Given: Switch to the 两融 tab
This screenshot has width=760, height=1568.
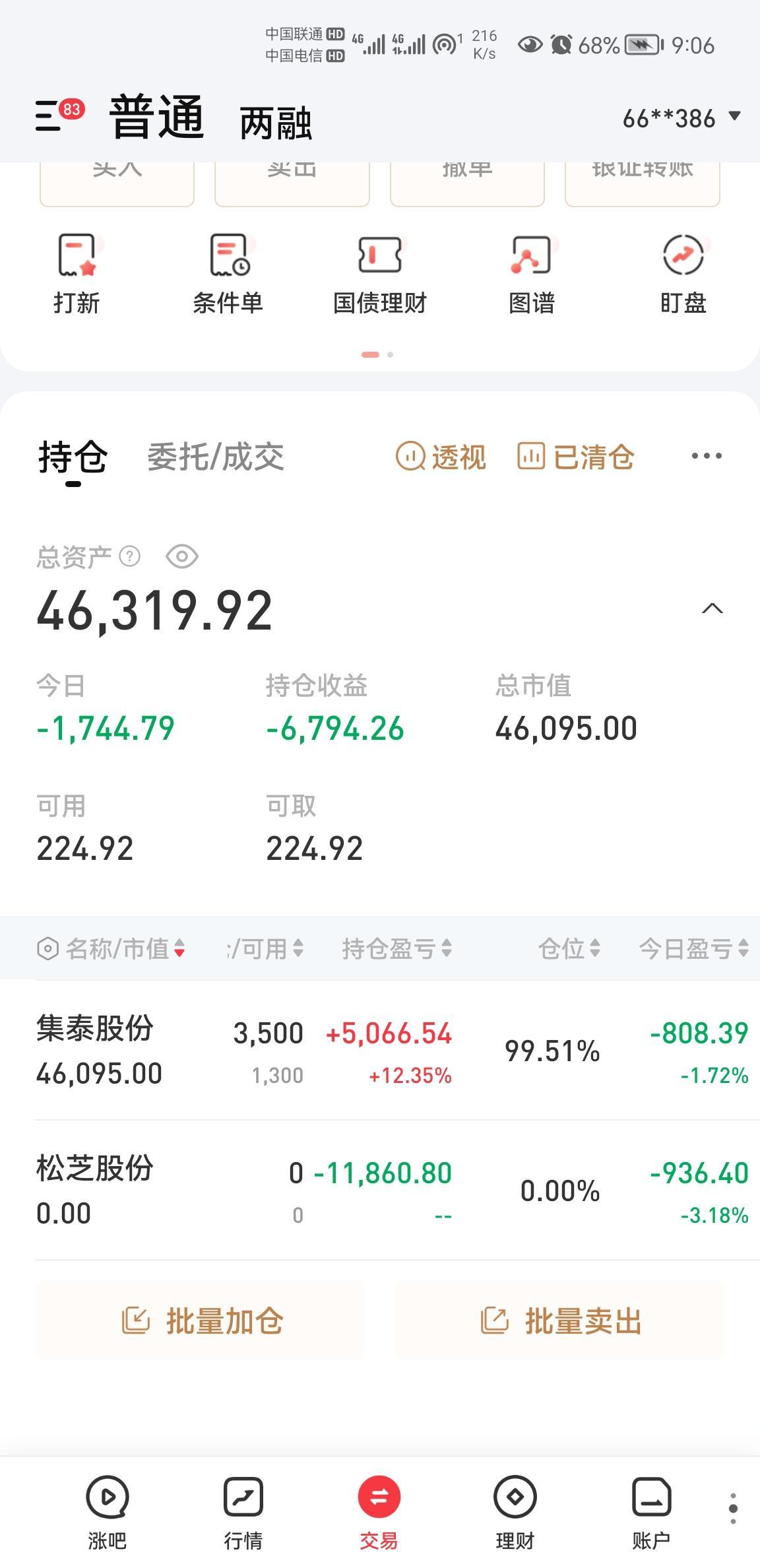Looking at the screenshot, I should (275, 123).
